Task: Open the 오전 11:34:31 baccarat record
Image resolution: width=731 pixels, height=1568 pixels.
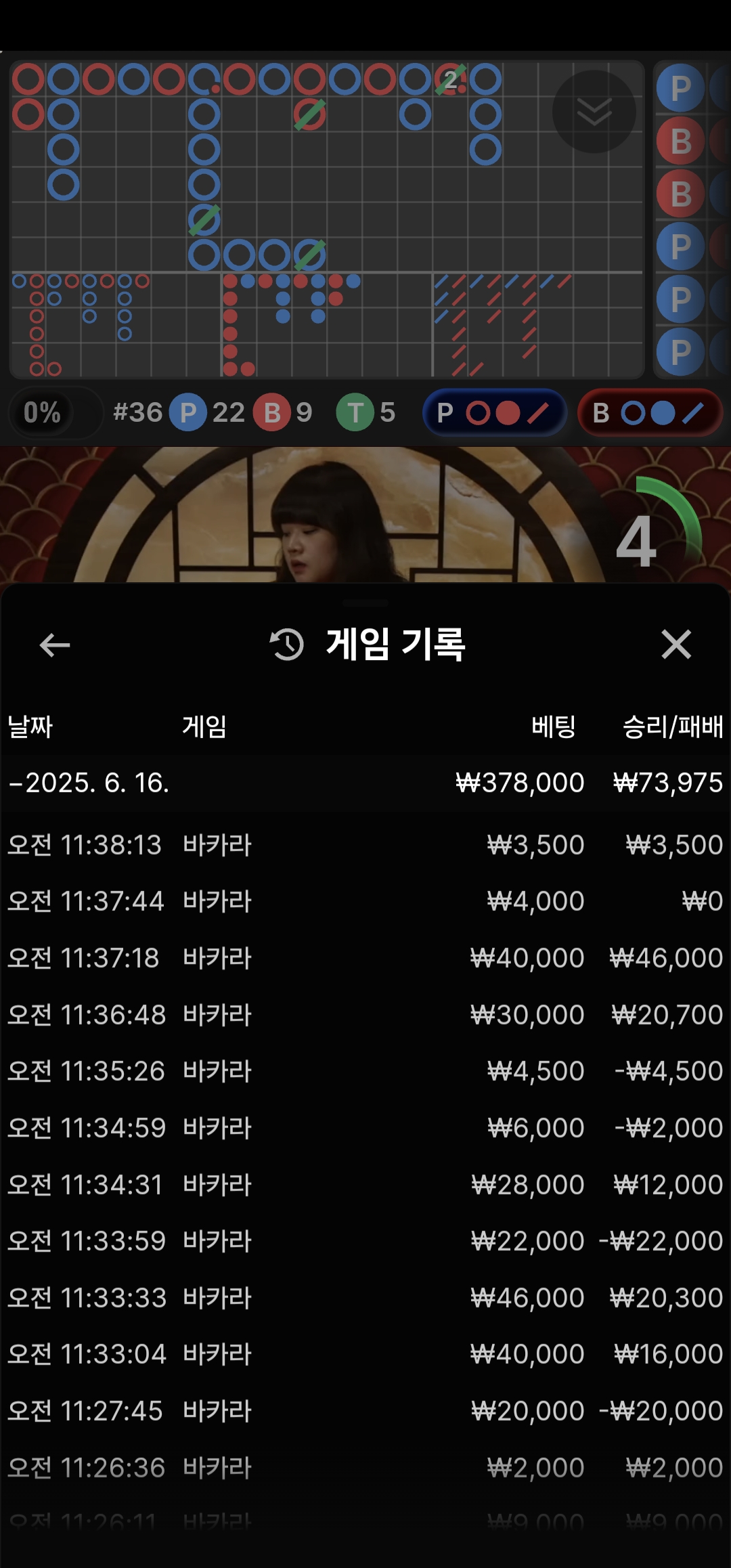Action: [x=365, y=1185]
